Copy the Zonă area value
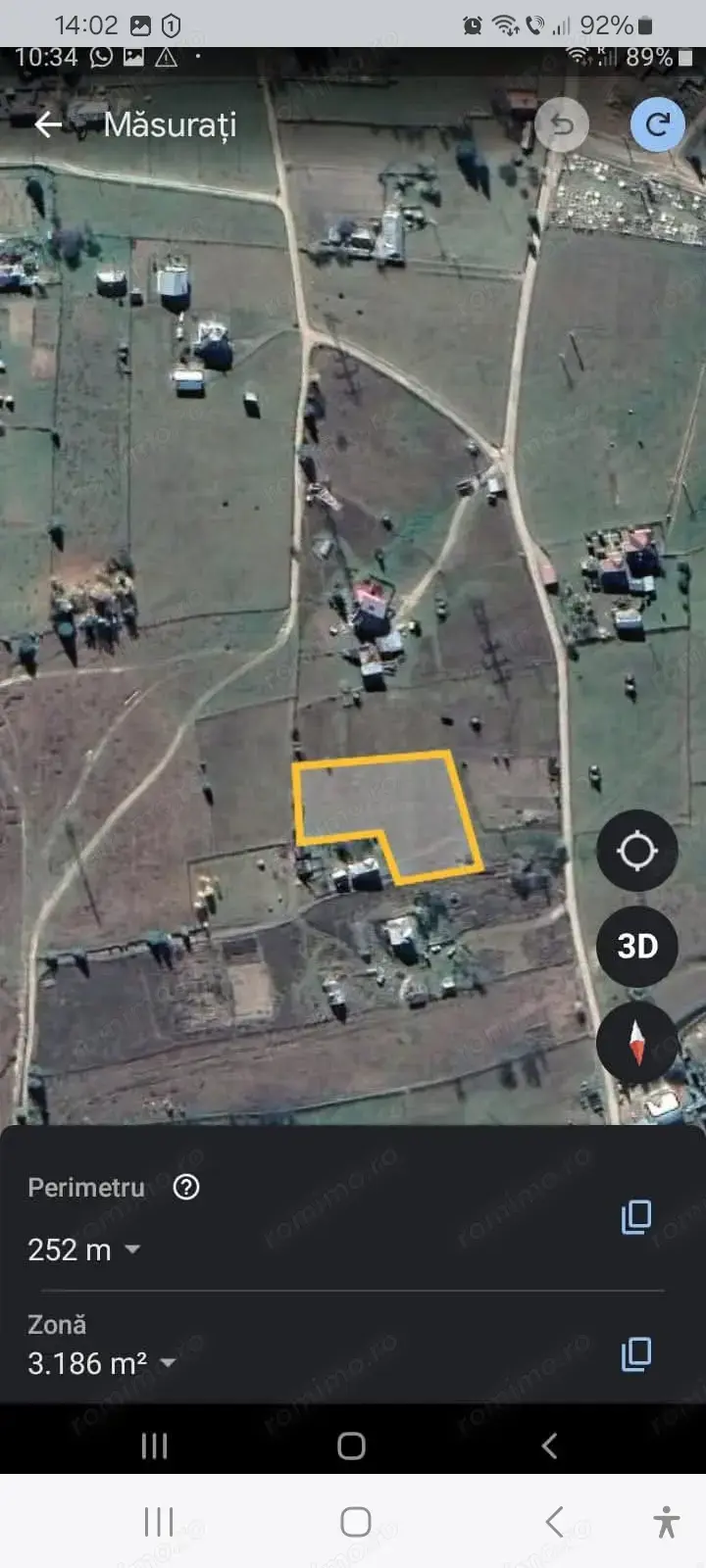706x1568 pixels. [635, 1353]
